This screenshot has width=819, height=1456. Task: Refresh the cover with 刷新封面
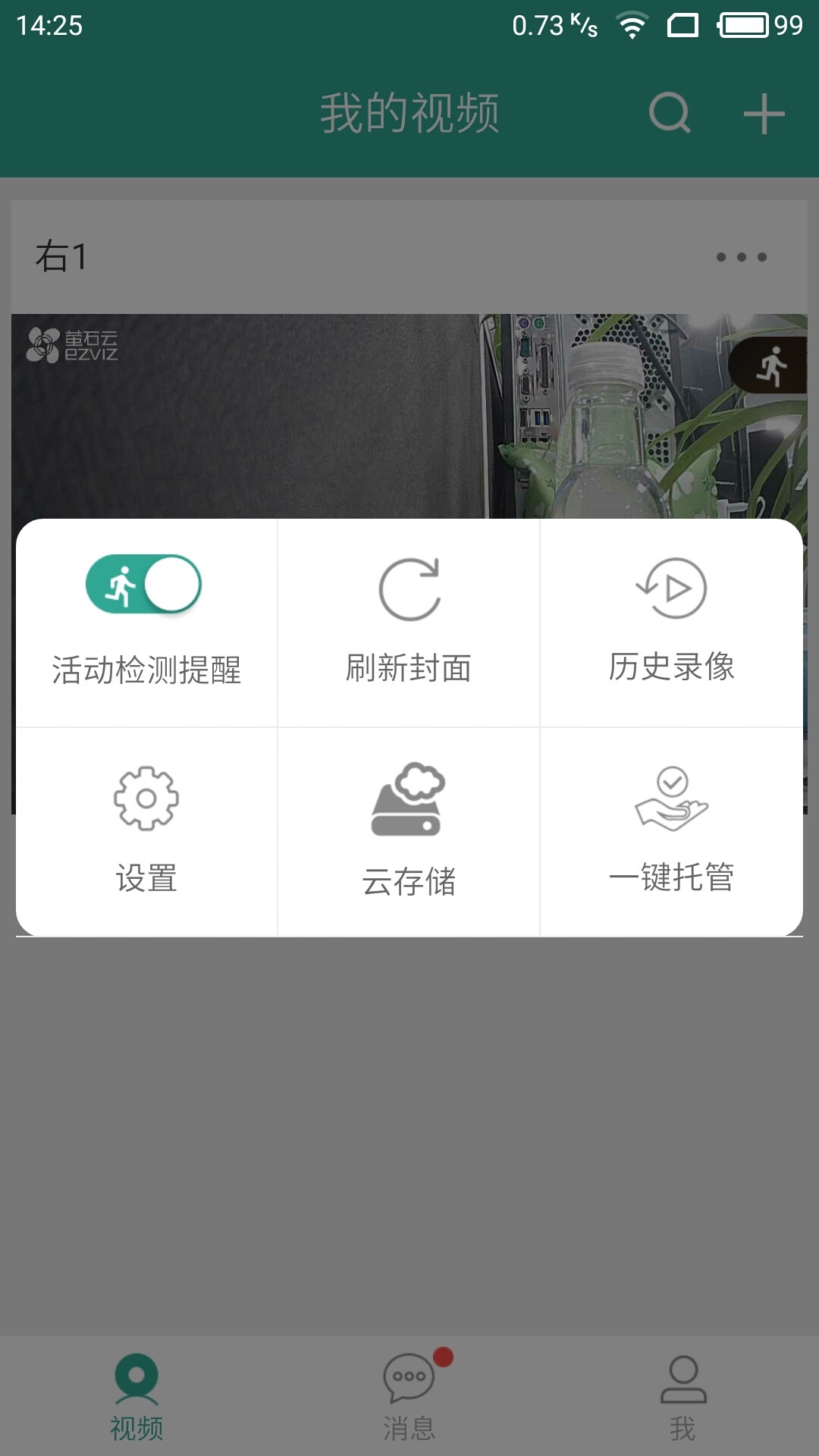[409, 622]
